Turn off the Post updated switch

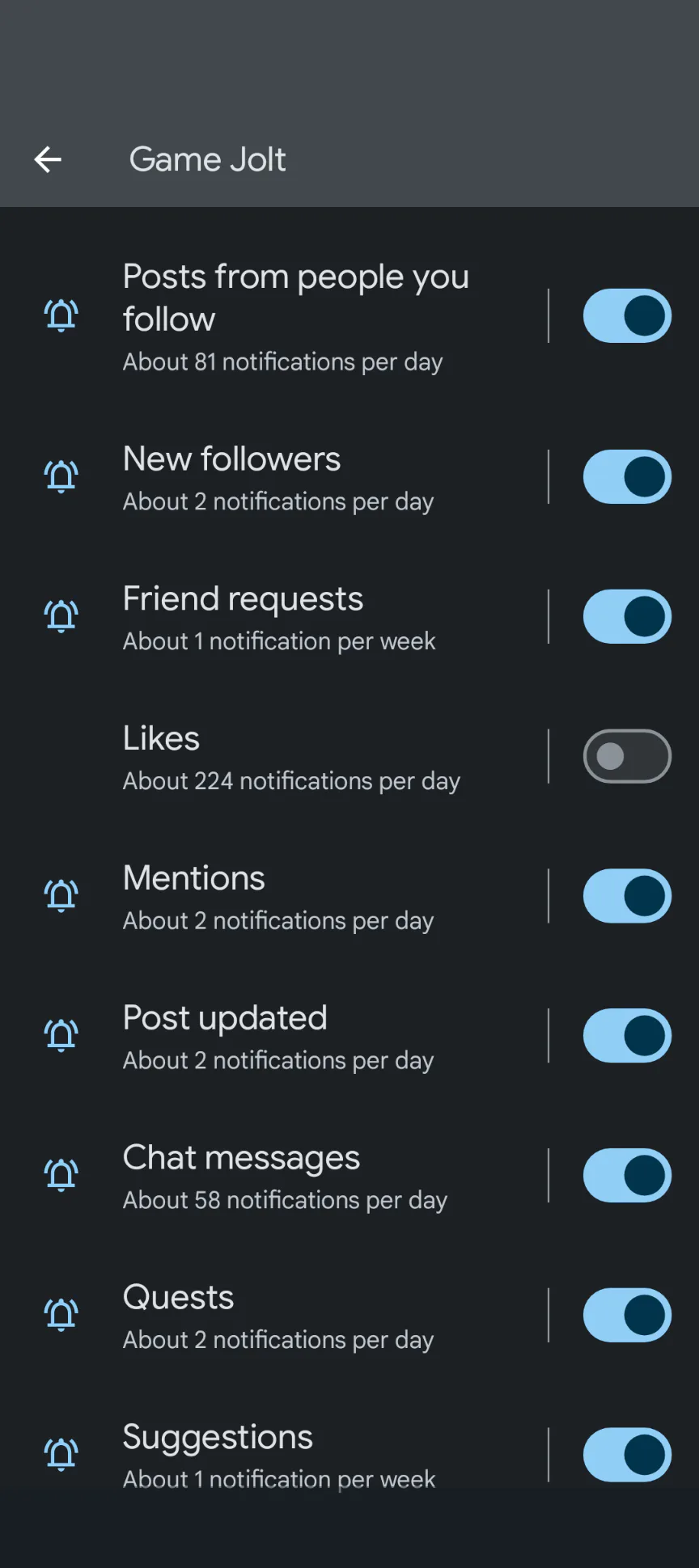coord(627,1036)
